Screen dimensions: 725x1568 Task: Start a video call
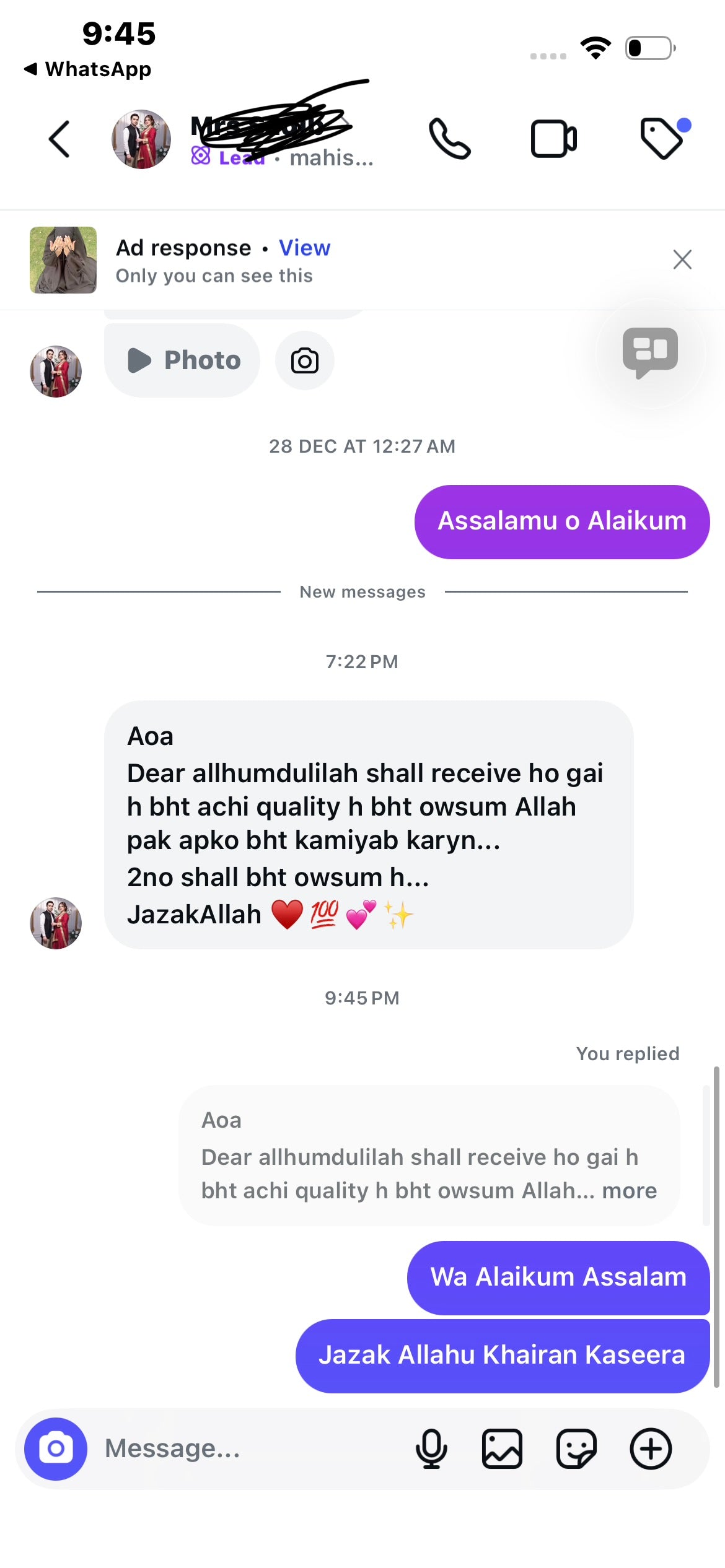[x=553, y=139]
